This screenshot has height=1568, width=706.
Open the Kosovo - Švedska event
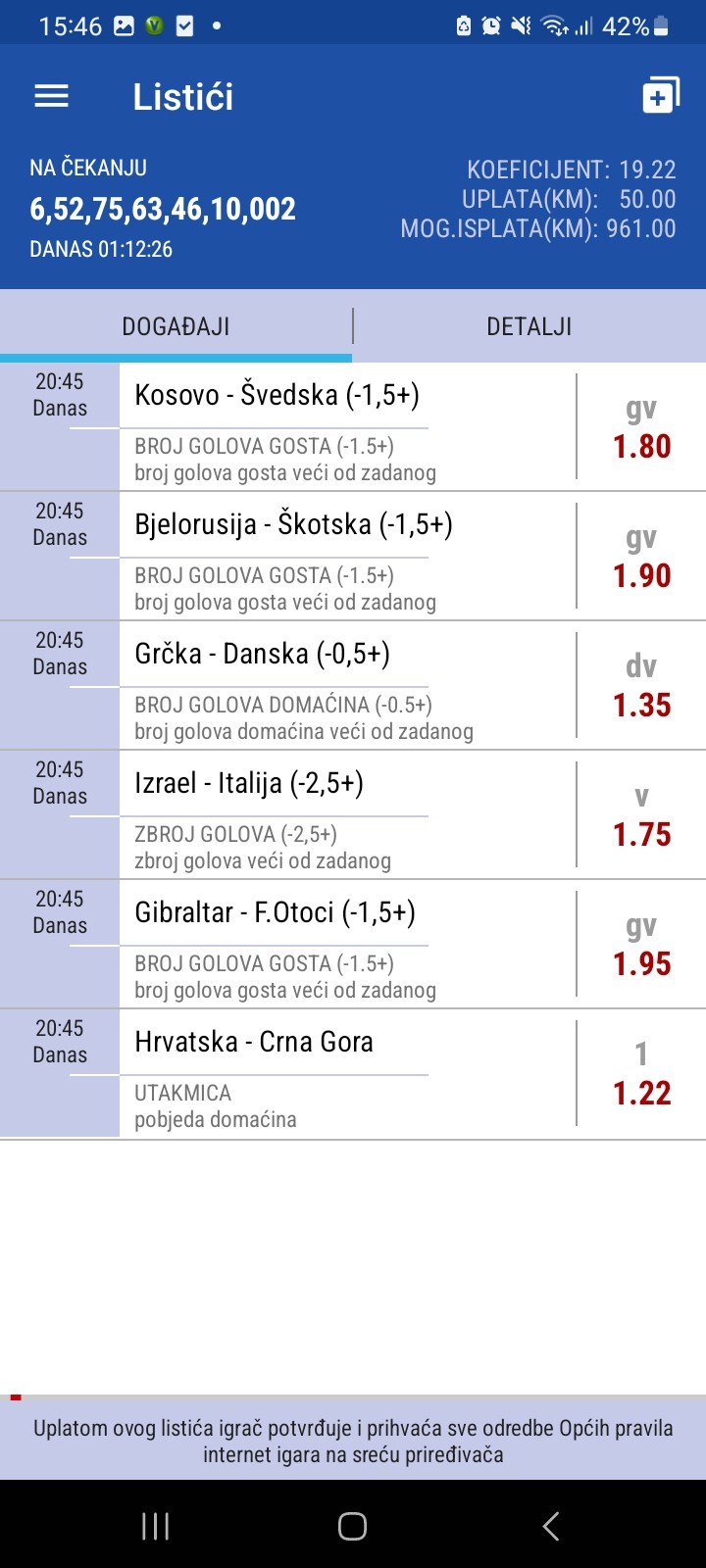tap(353, 427)
